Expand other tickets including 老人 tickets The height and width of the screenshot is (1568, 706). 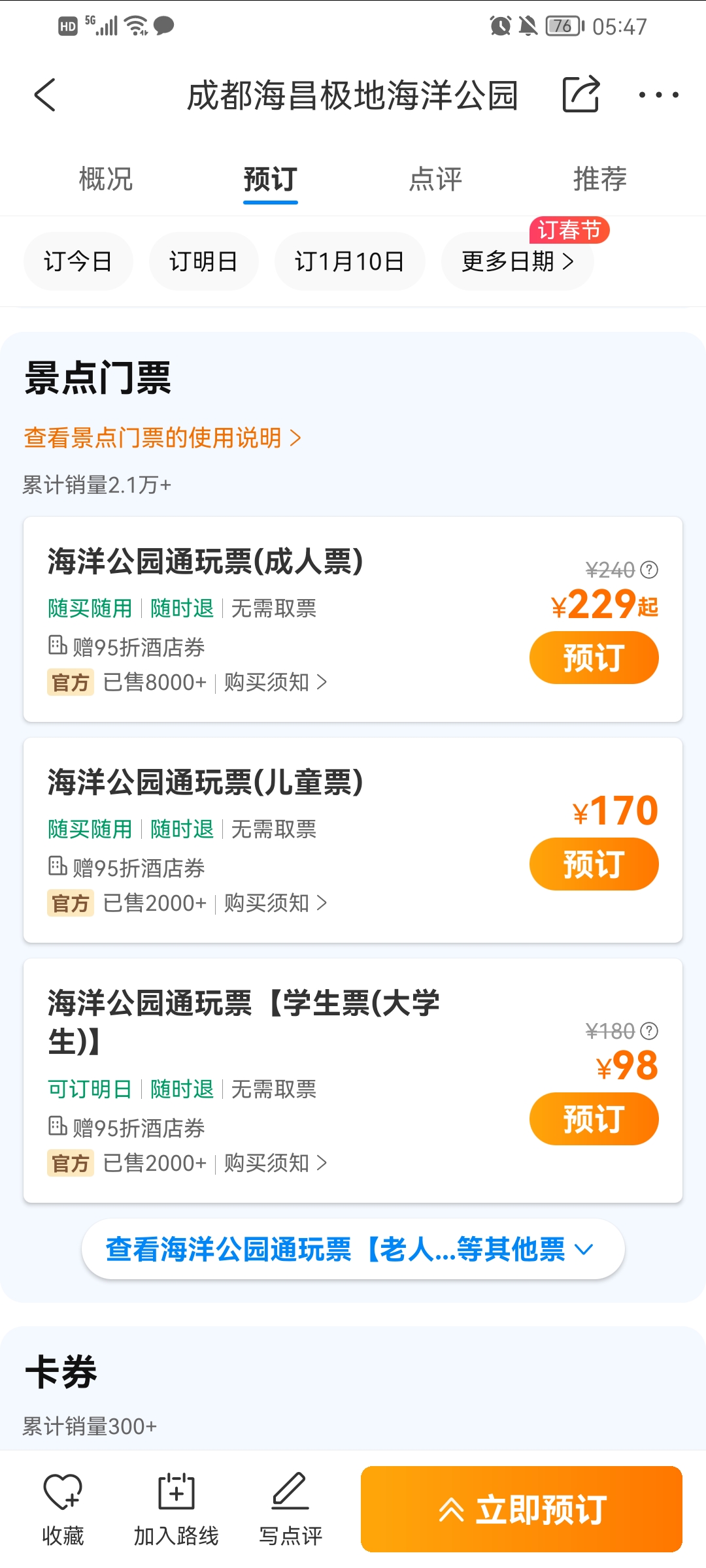(353, 1249)
